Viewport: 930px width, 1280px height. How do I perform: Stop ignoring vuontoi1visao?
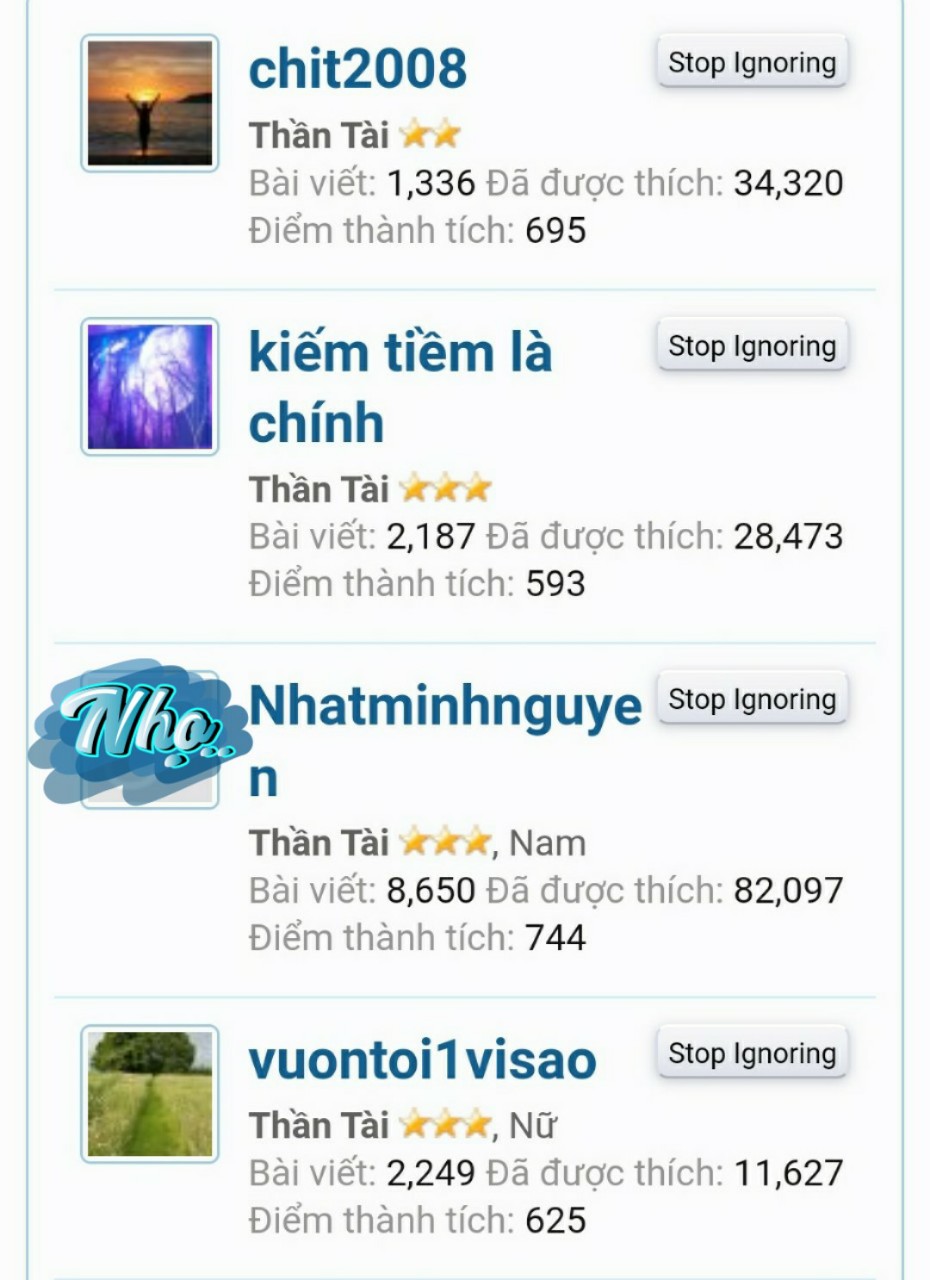[x=752, y=1053]
